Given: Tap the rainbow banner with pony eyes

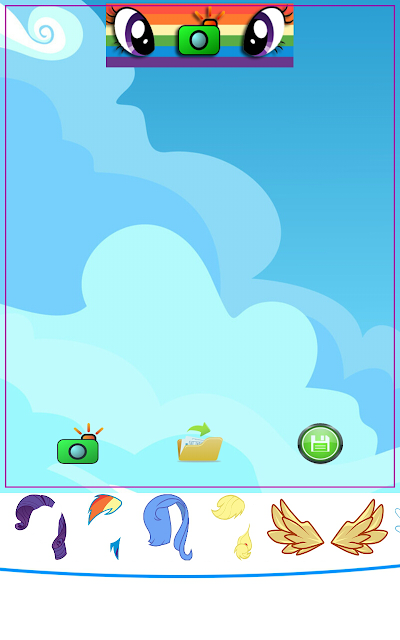Looking at the screenshot, I should (x=200, y=36).
